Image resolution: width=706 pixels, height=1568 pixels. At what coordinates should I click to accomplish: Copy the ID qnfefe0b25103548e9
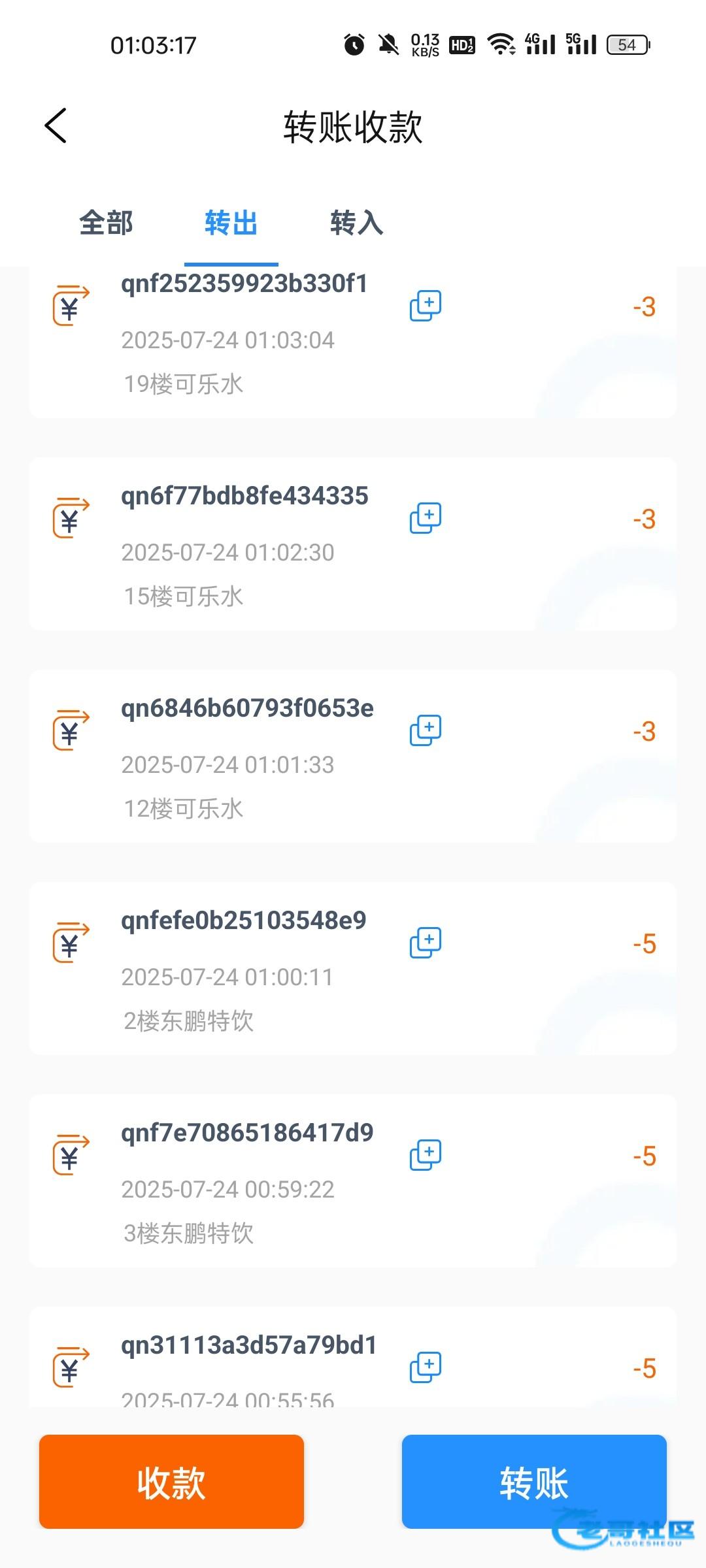pyautogui.click(x=426, y=942)
